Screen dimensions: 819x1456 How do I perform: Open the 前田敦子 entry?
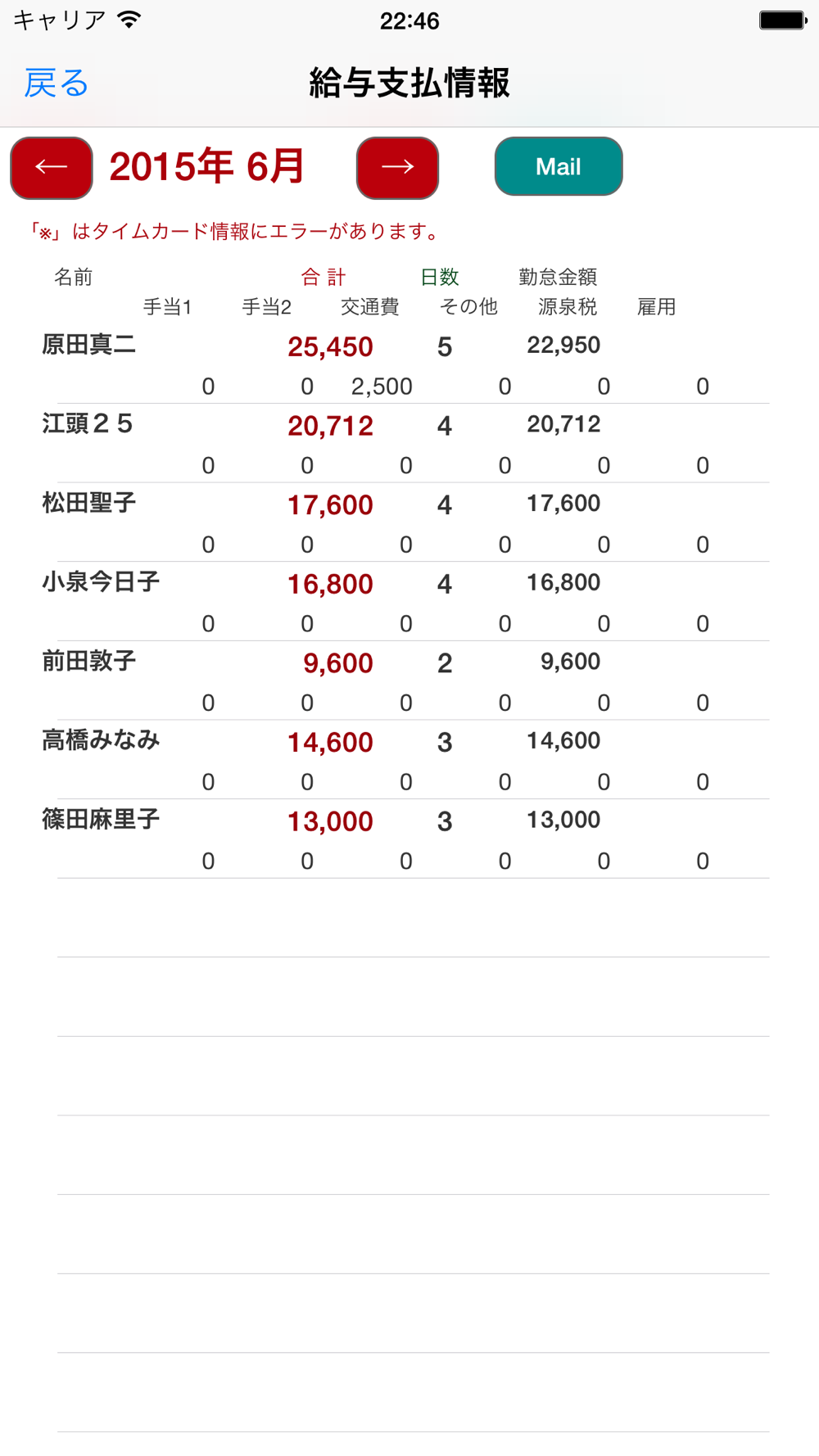409,681
